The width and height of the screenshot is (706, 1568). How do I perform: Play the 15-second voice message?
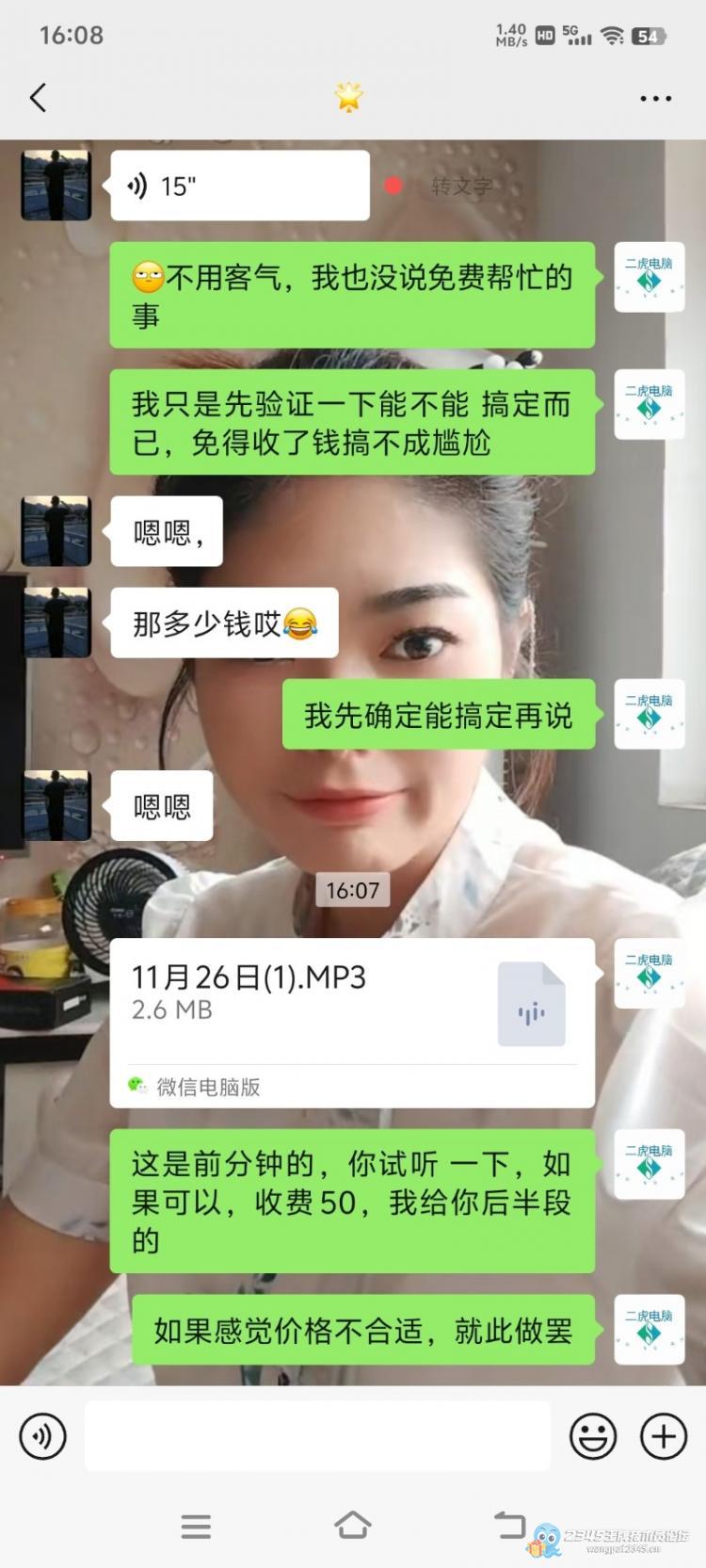(239, 186)
